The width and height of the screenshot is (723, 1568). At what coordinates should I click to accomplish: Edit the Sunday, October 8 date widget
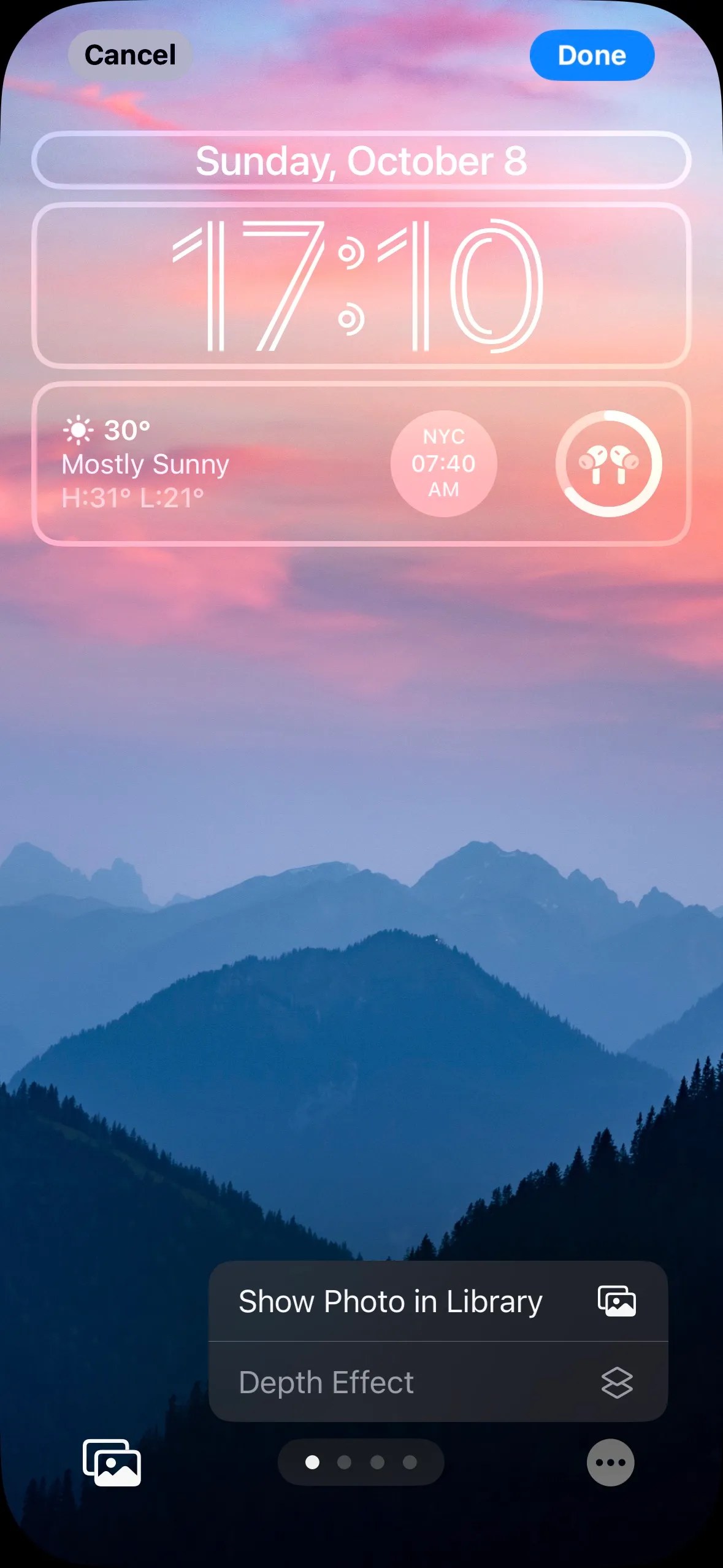point(361,161)
